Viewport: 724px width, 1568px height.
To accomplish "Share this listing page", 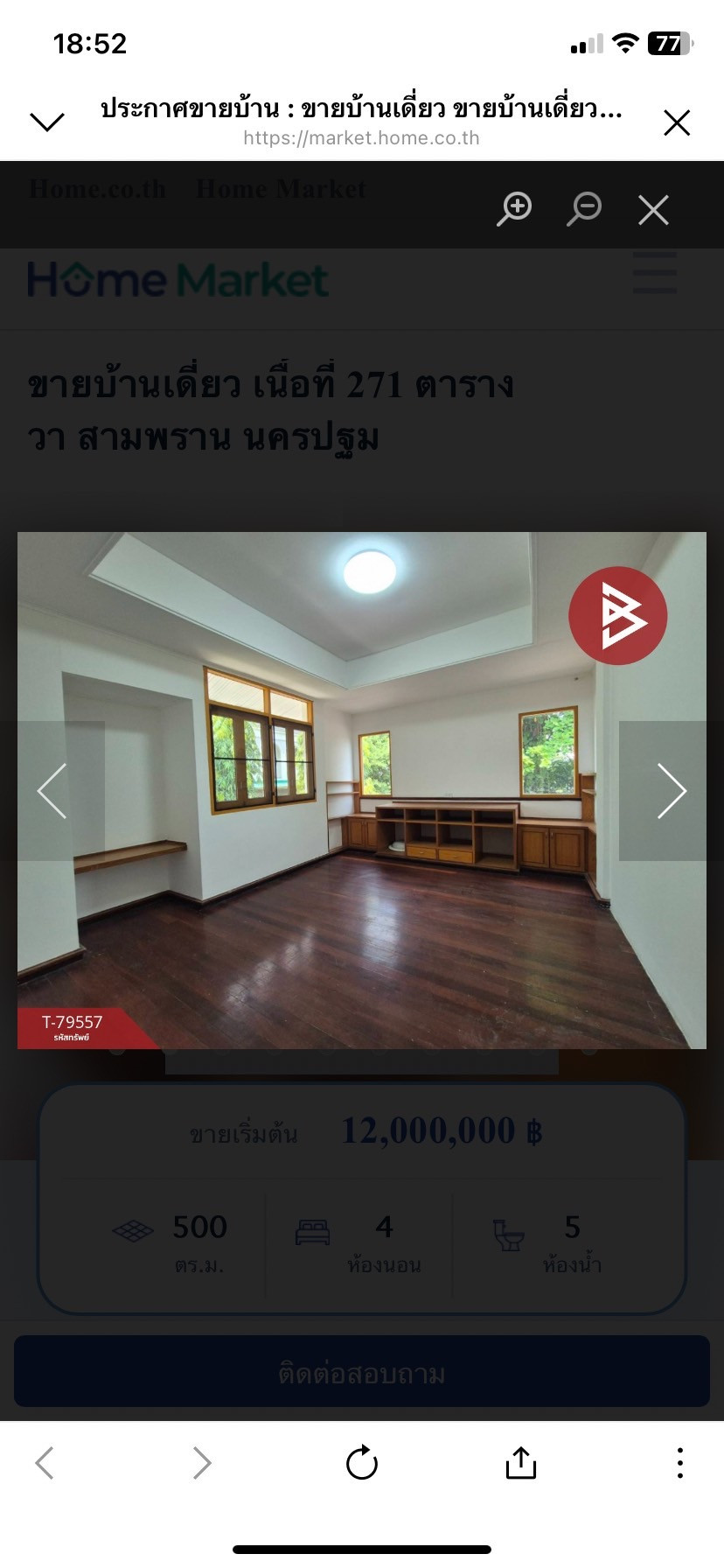I will coord(520,1462).
